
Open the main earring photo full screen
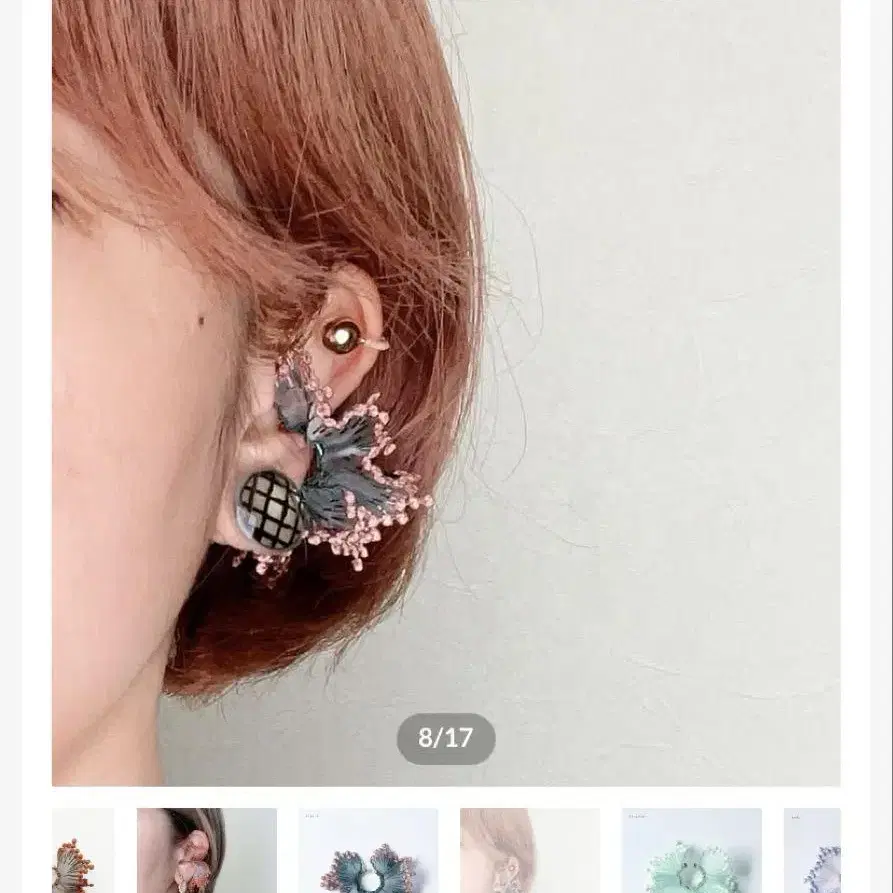click(x=446, y=393)
